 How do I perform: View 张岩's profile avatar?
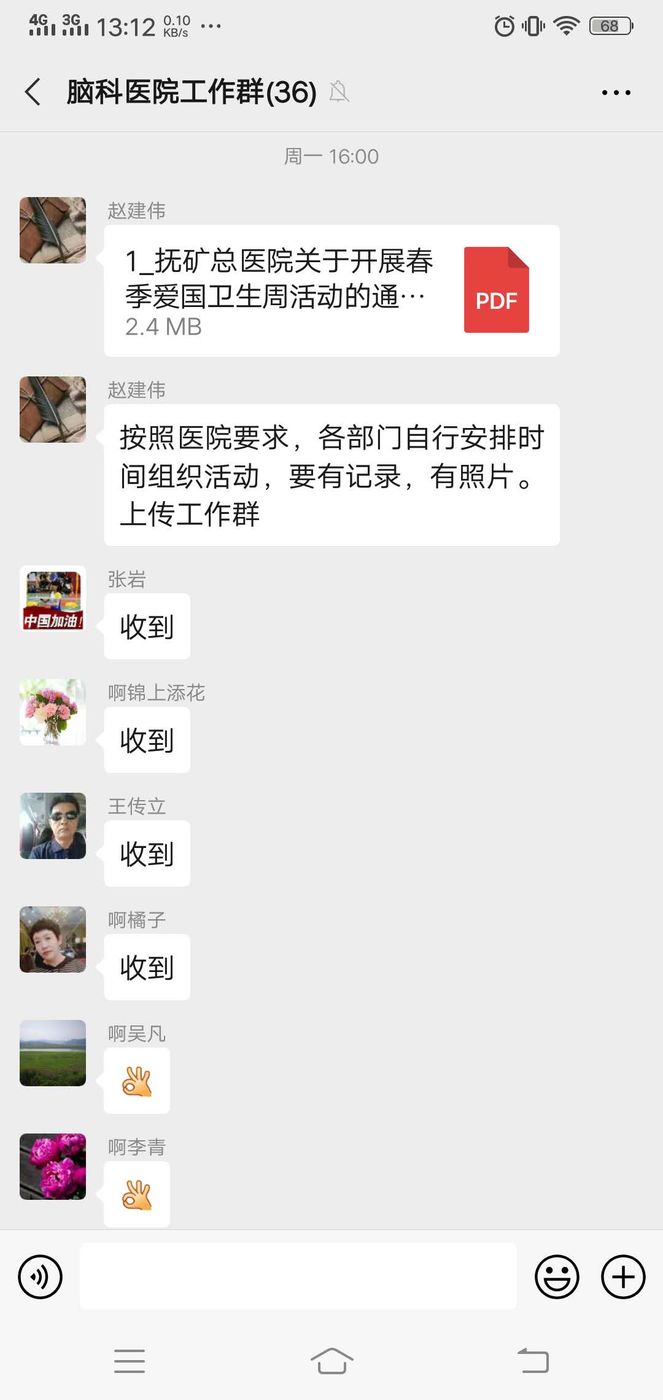pos(53,600)
